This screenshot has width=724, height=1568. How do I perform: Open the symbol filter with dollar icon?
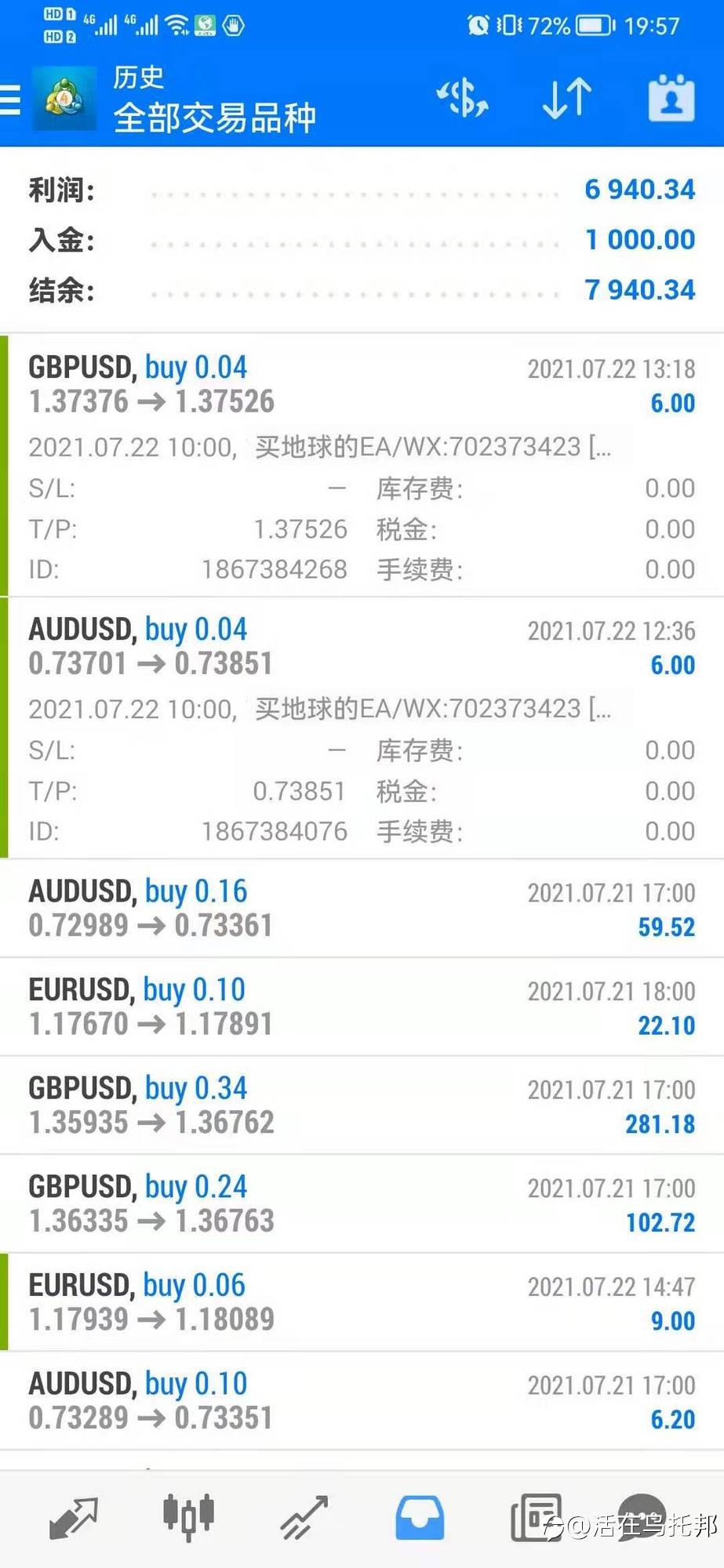pyautogui.click(x=463, y=99)
